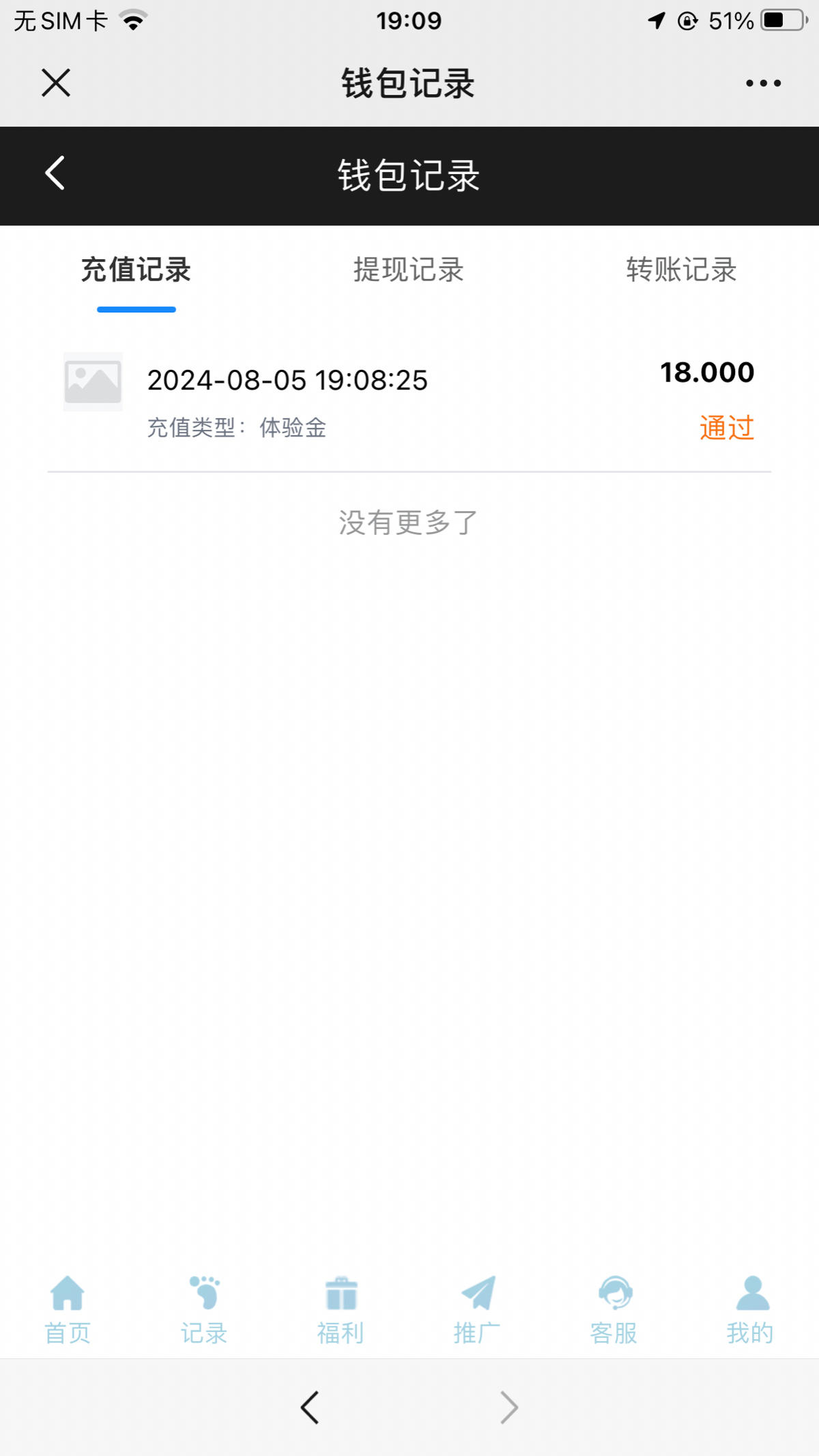Screen dimensions: 819x1456
Task: Close the 钱包记录 webview with the X
Action: 56,83
